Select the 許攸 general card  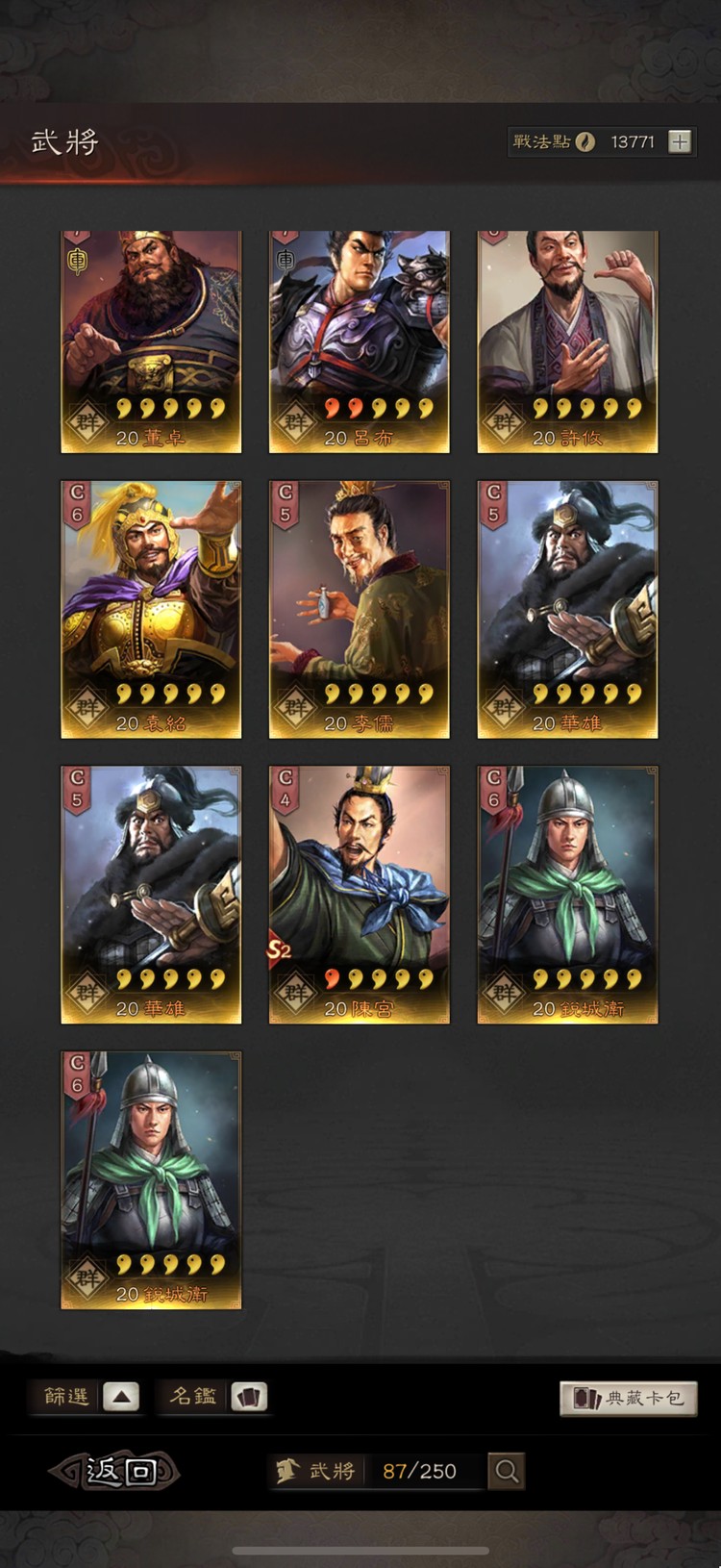click(567, 341)
